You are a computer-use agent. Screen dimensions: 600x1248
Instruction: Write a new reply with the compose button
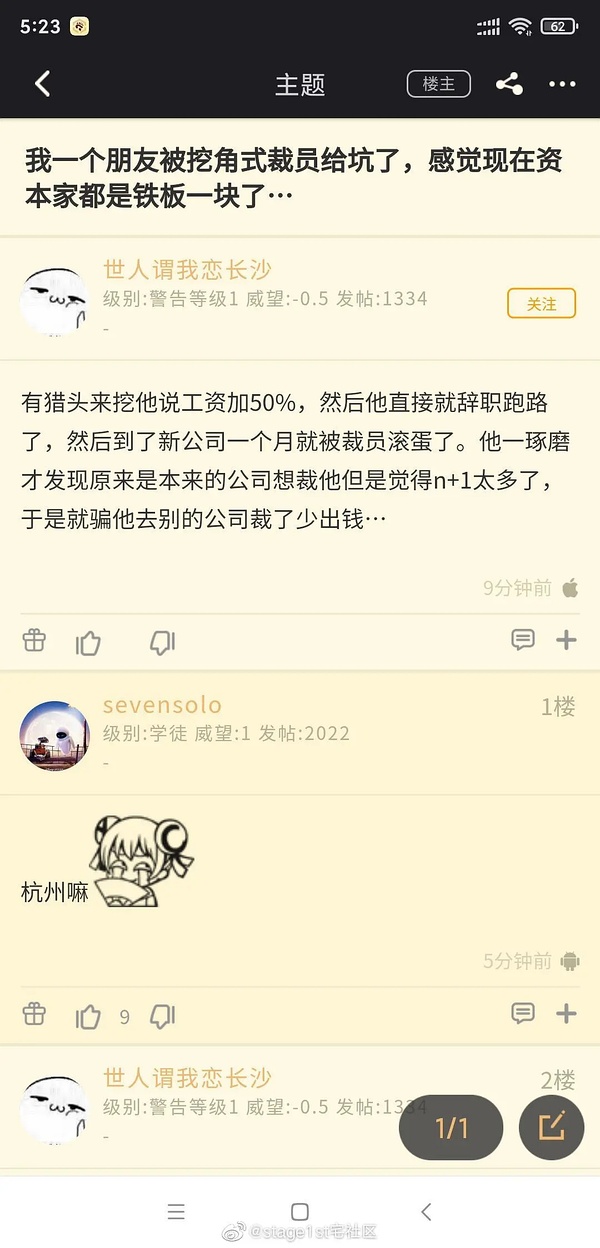(x=551, y=1128)
